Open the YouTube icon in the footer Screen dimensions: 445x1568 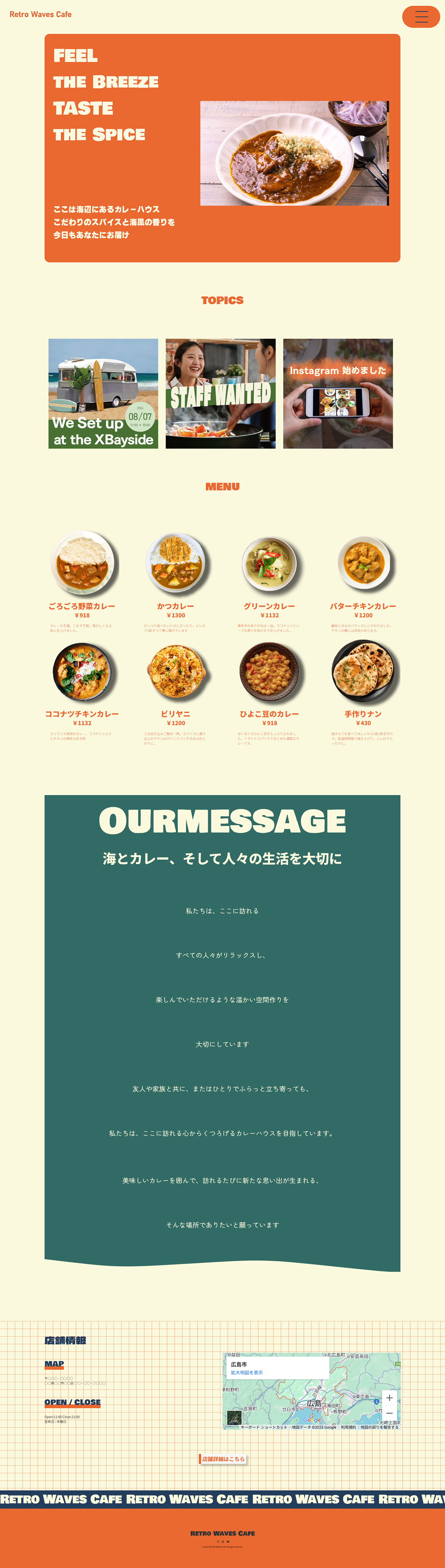(x=228, y=1542)
